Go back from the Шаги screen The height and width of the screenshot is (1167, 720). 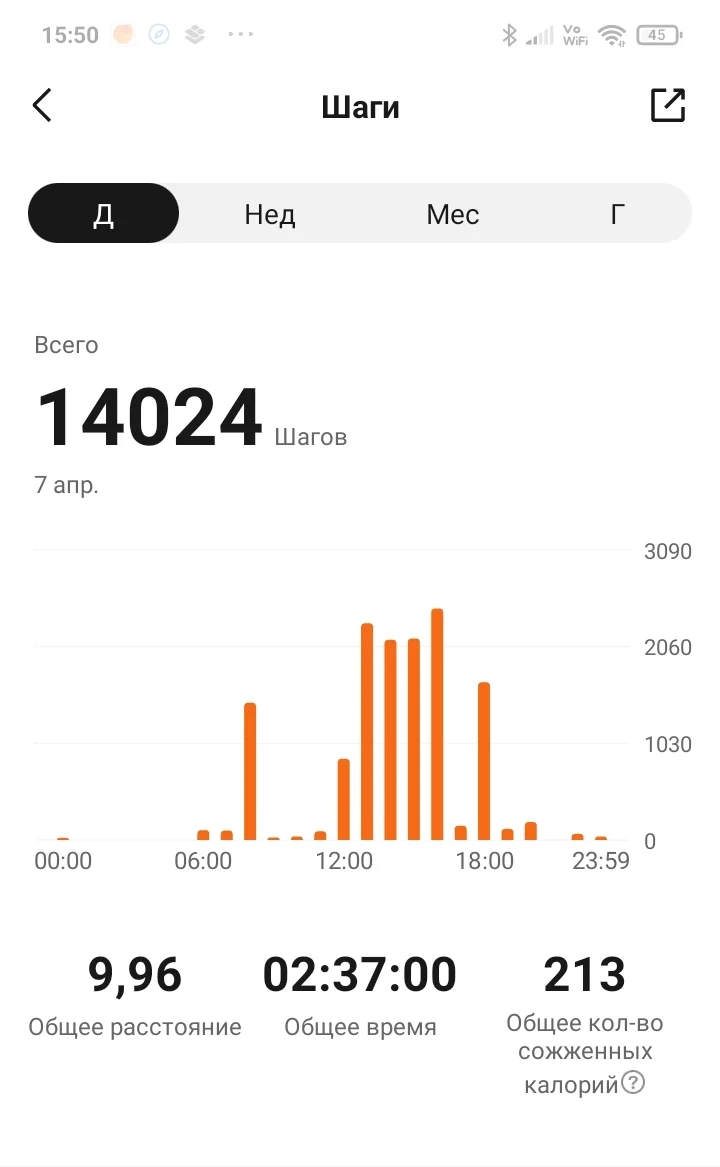[x=42, y=106]
